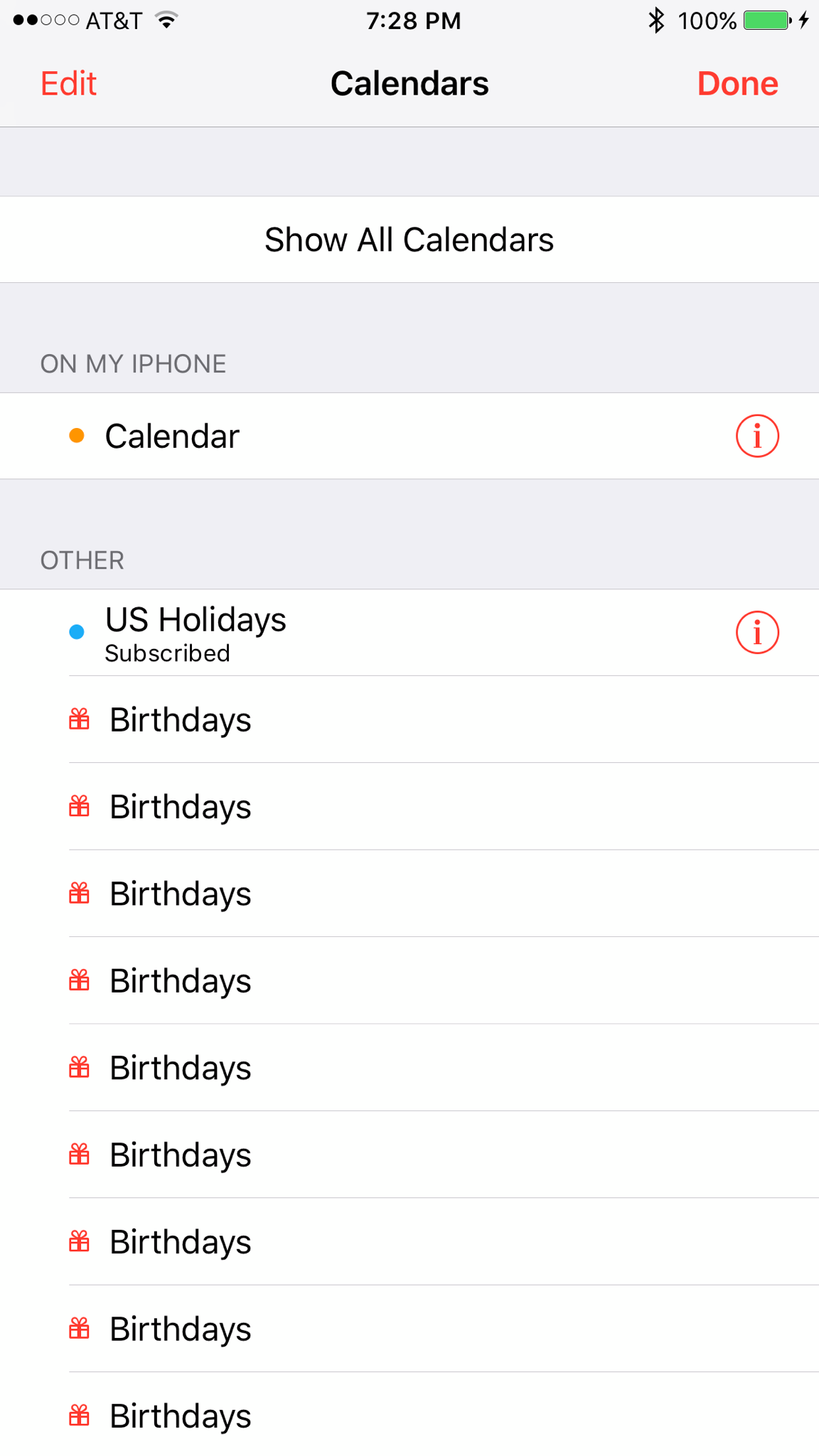
Task: Open info for the Calendar entry
Action: click(757, 436)
